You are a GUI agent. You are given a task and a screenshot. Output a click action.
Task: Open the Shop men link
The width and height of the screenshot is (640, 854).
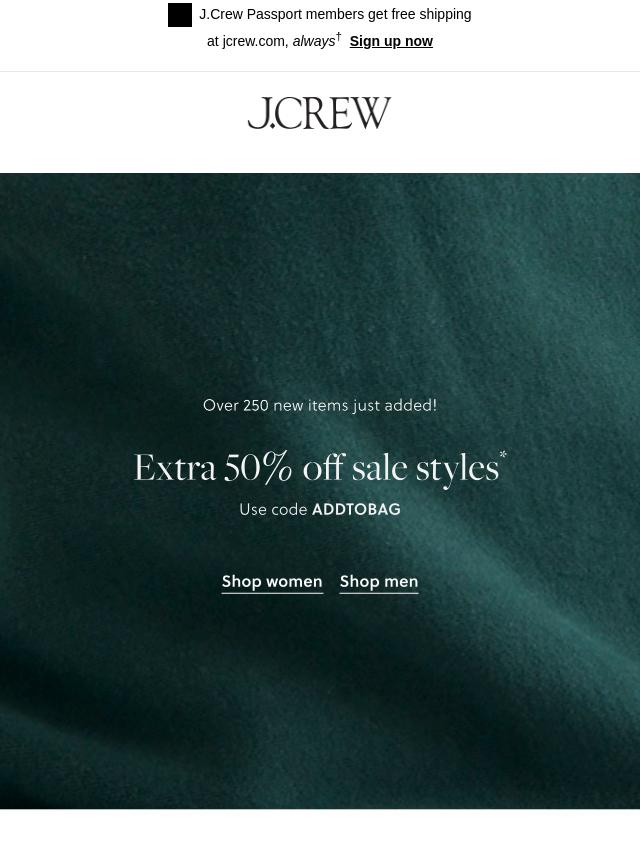pyautogui.click(x=379, y=581)
